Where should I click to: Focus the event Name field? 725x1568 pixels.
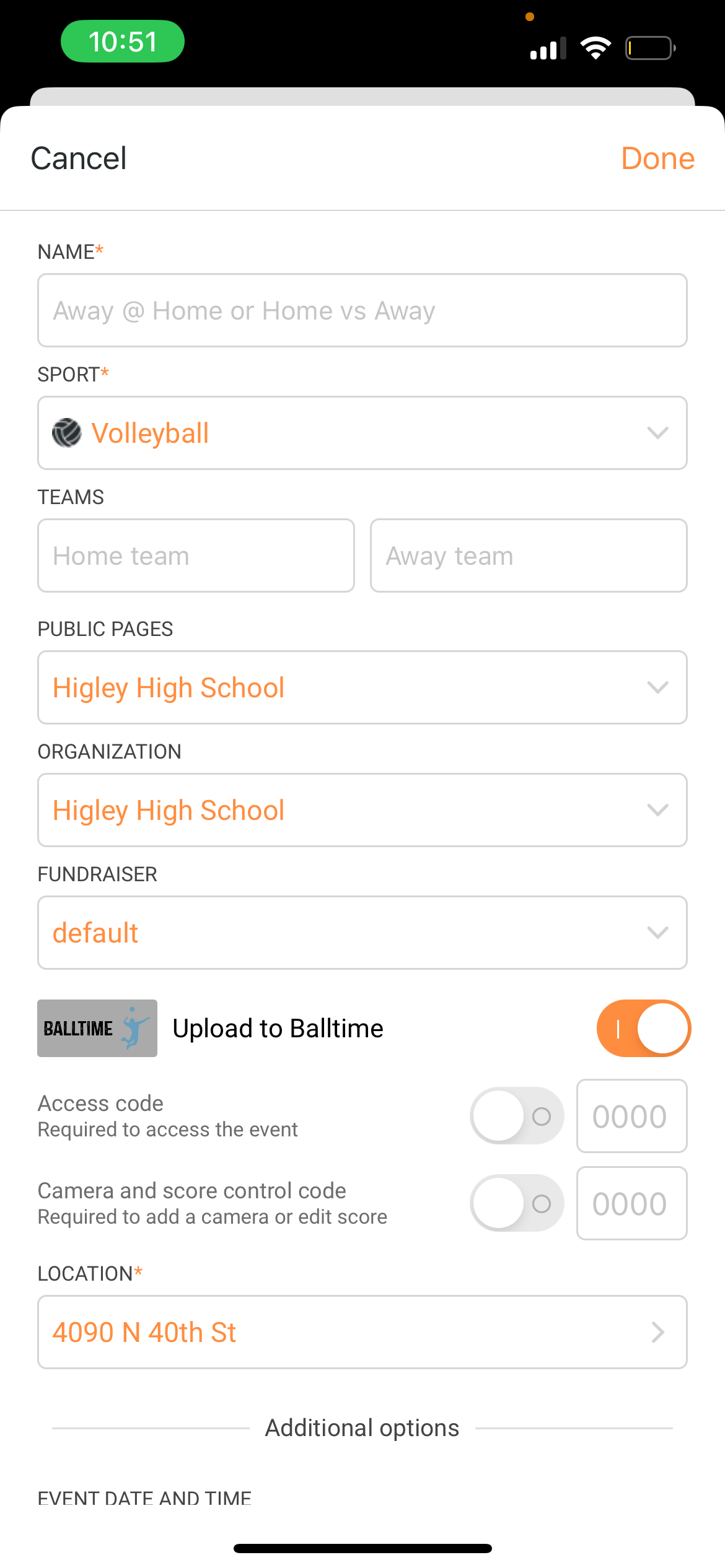(362, 310)
